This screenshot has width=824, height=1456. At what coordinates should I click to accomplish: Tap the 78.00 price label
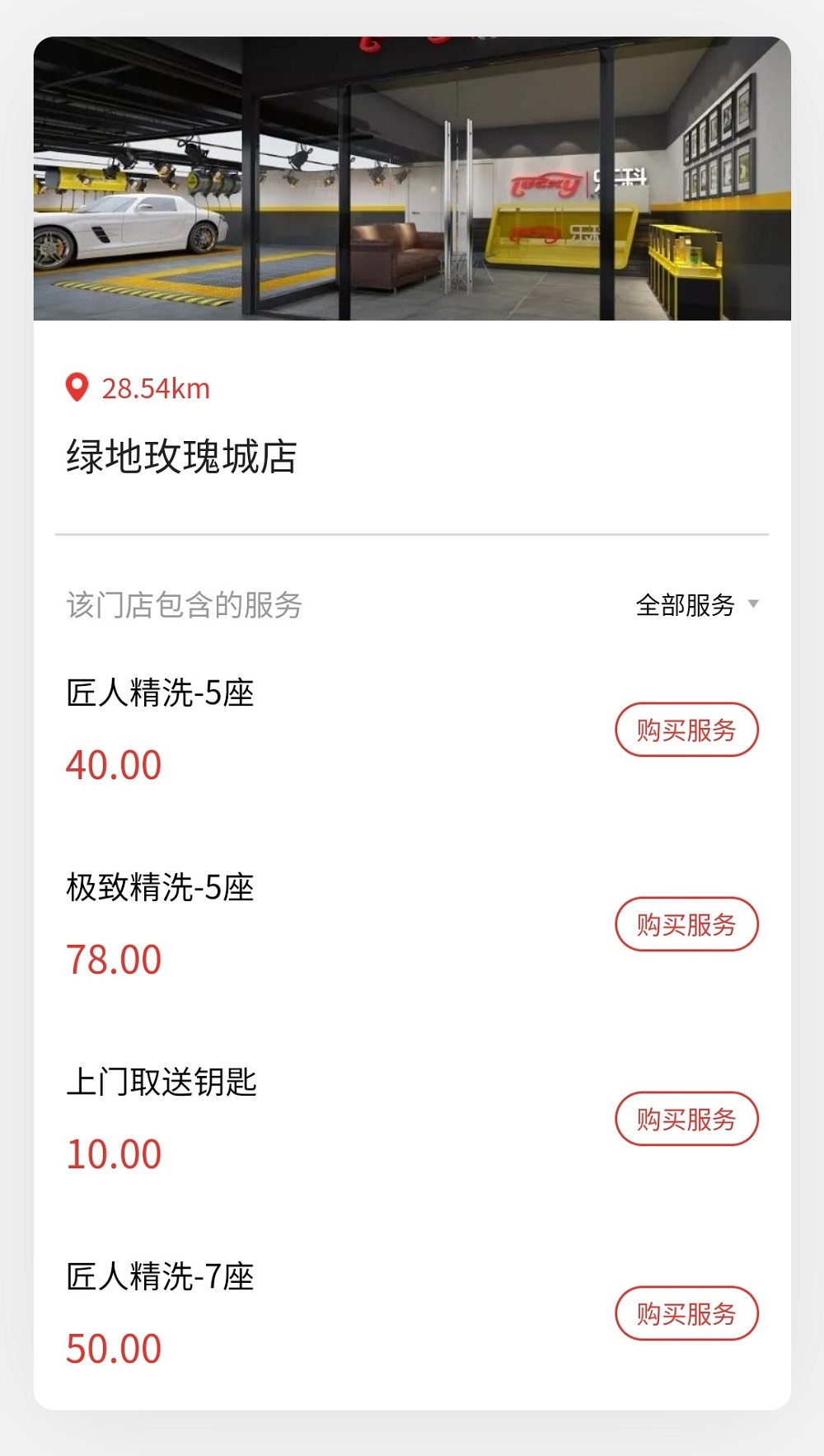(x=114, y=960)
